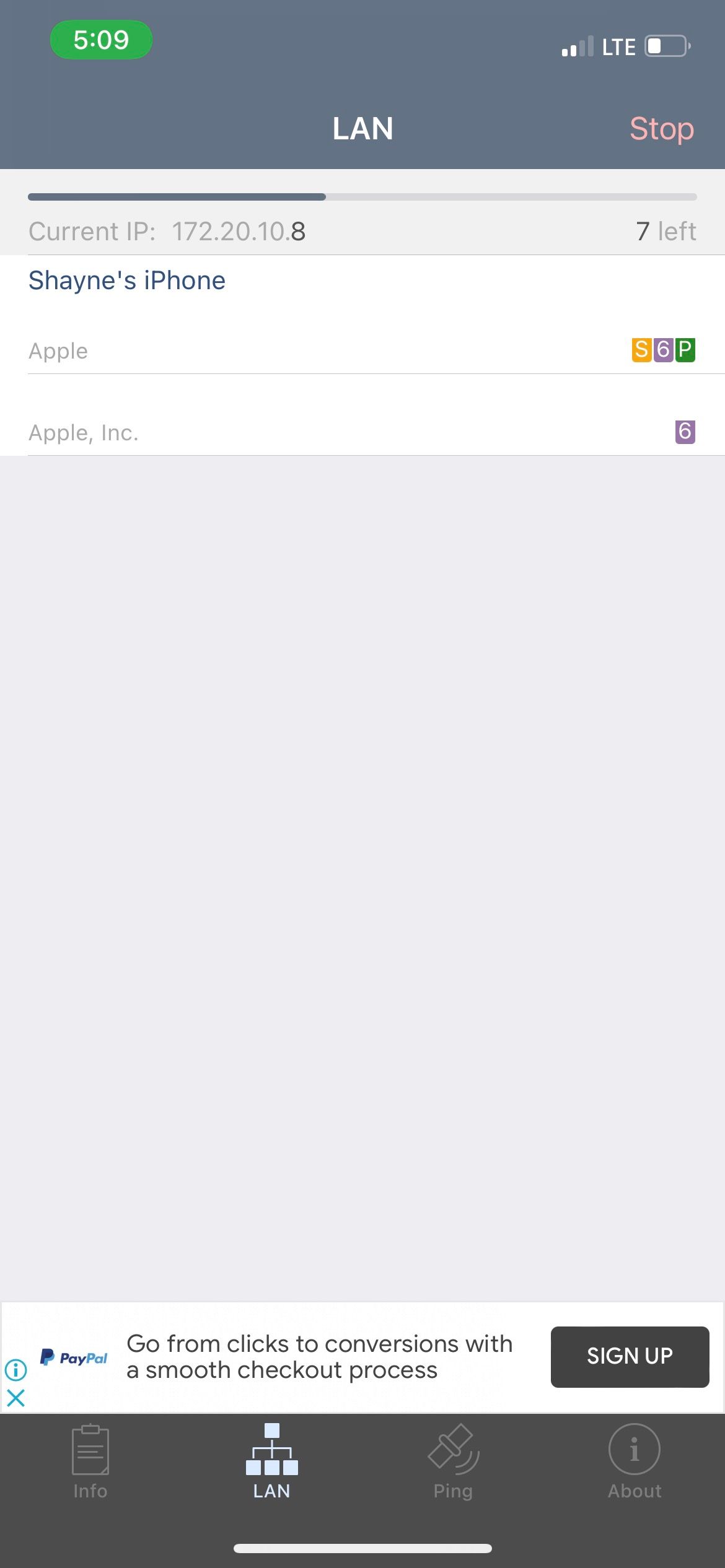Tap SIGN UP on the PayPal ad

pyautogui.click(x=630, y=1356)
